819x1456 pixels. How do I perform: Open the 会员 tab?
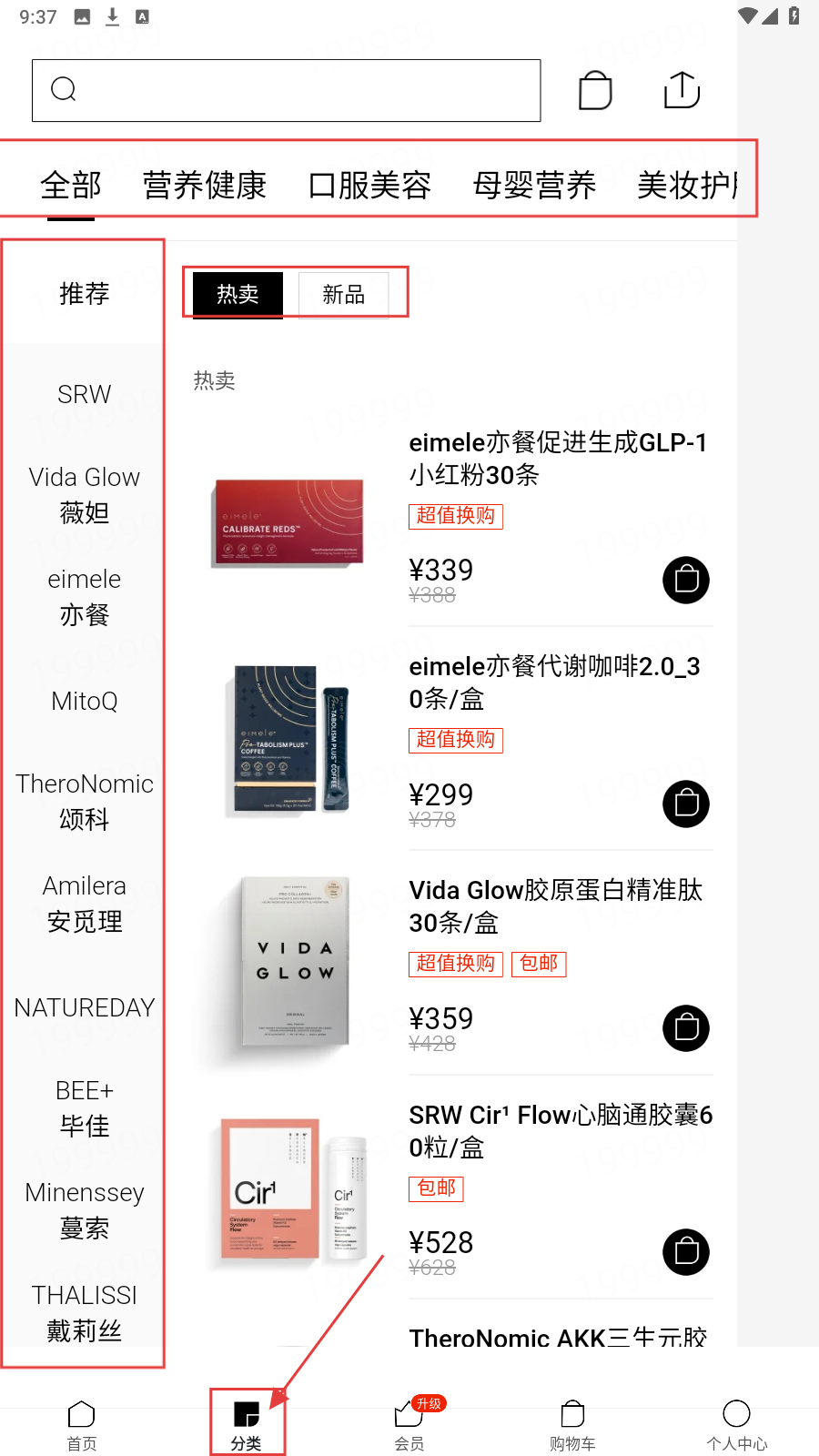point(409,1425)
